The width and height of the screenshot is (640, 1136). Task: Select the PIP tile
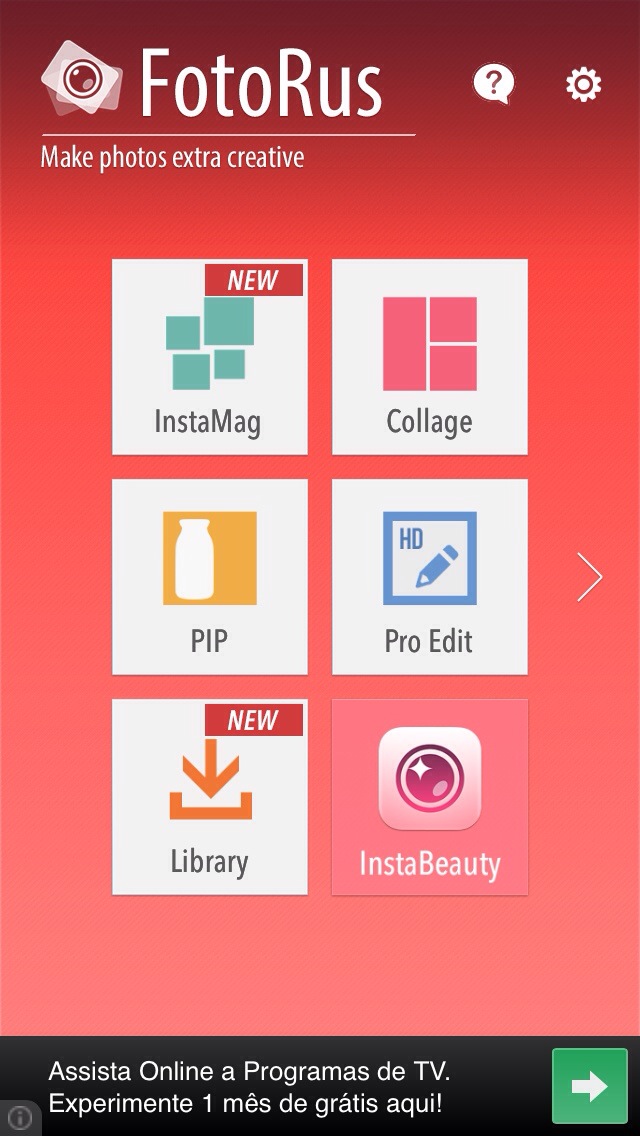pos(209,577)
